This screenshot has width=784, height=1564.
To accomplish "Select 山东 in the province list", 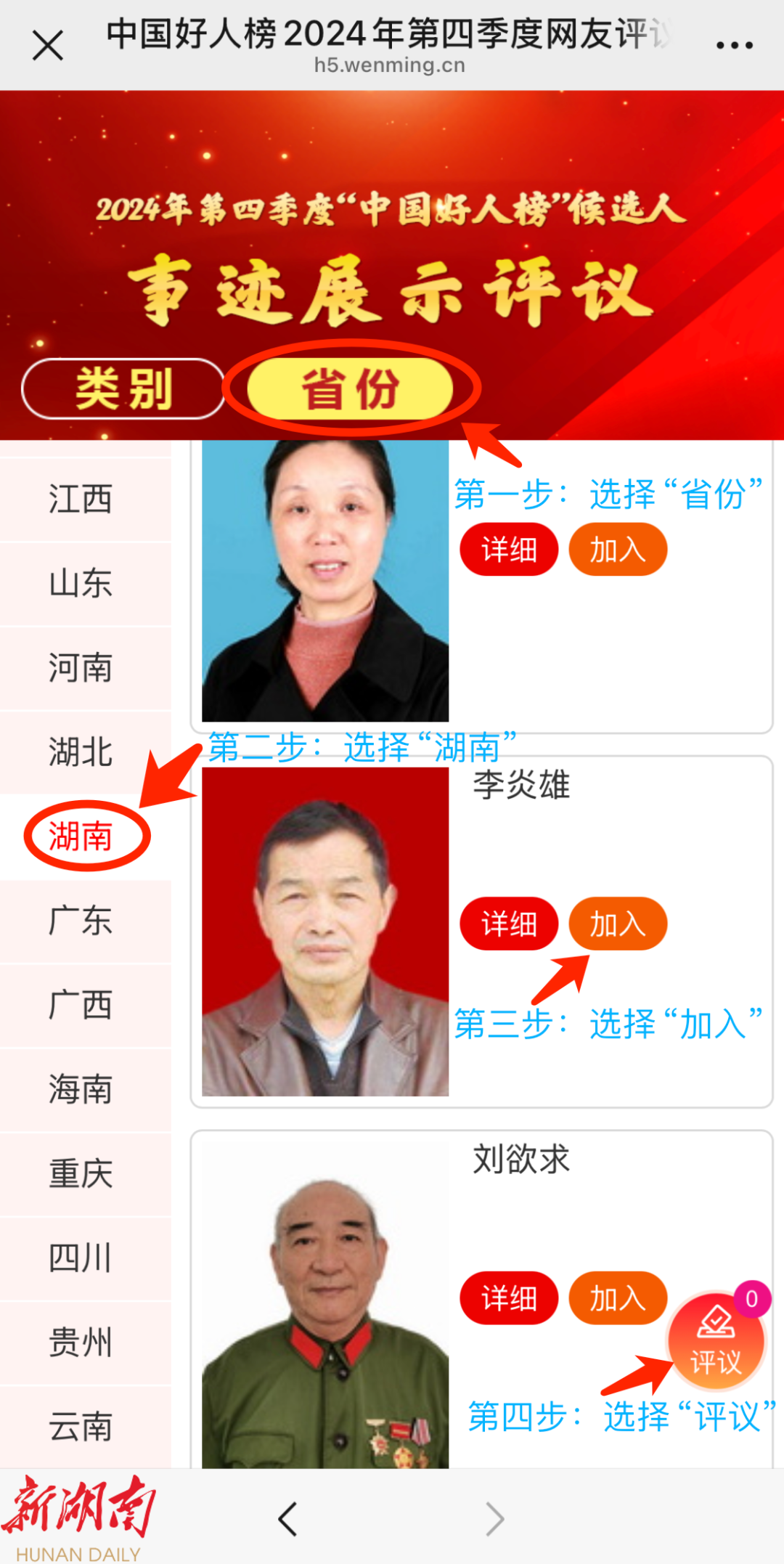I will point(81,584).
